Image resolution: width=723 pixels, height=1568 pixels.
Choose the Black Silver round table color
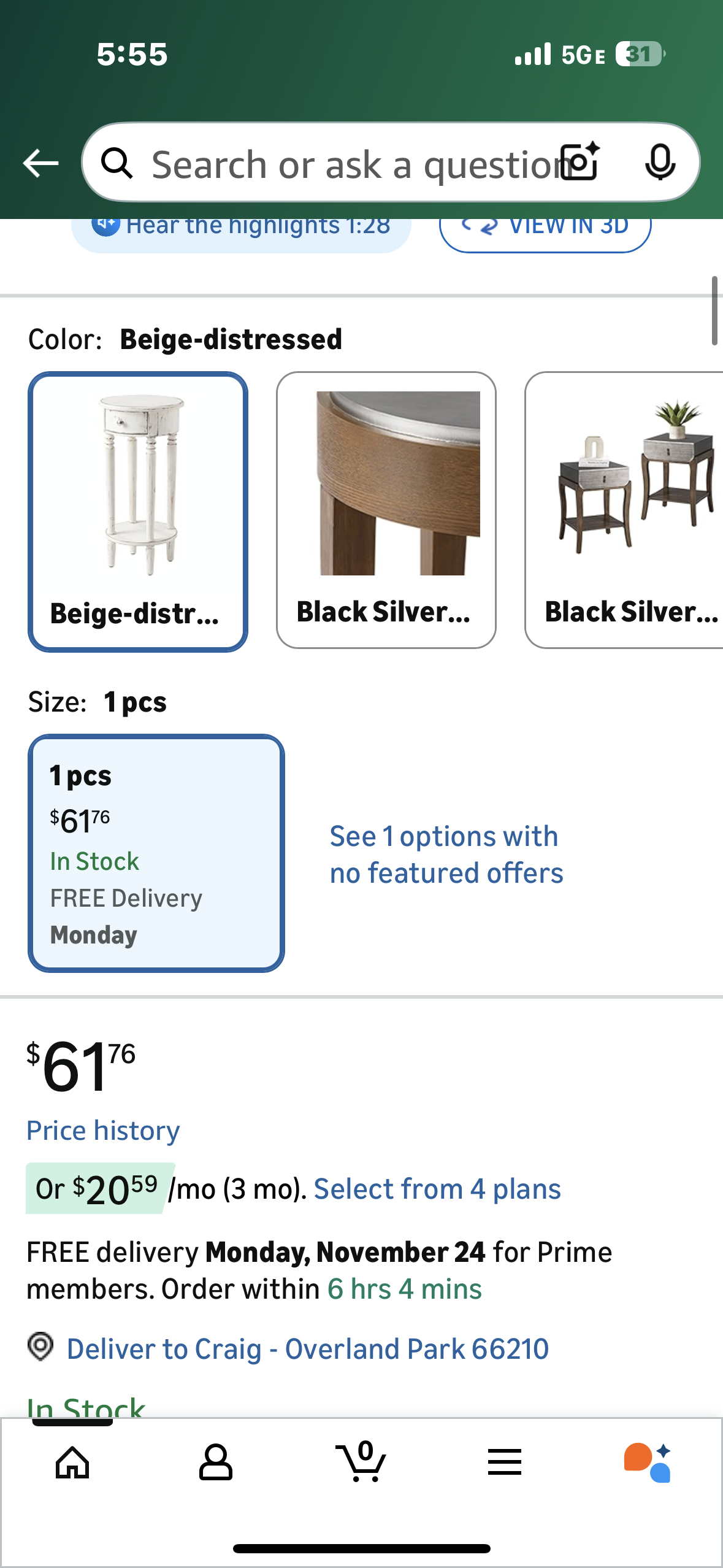pyautogui.click(x=386, y=510)
